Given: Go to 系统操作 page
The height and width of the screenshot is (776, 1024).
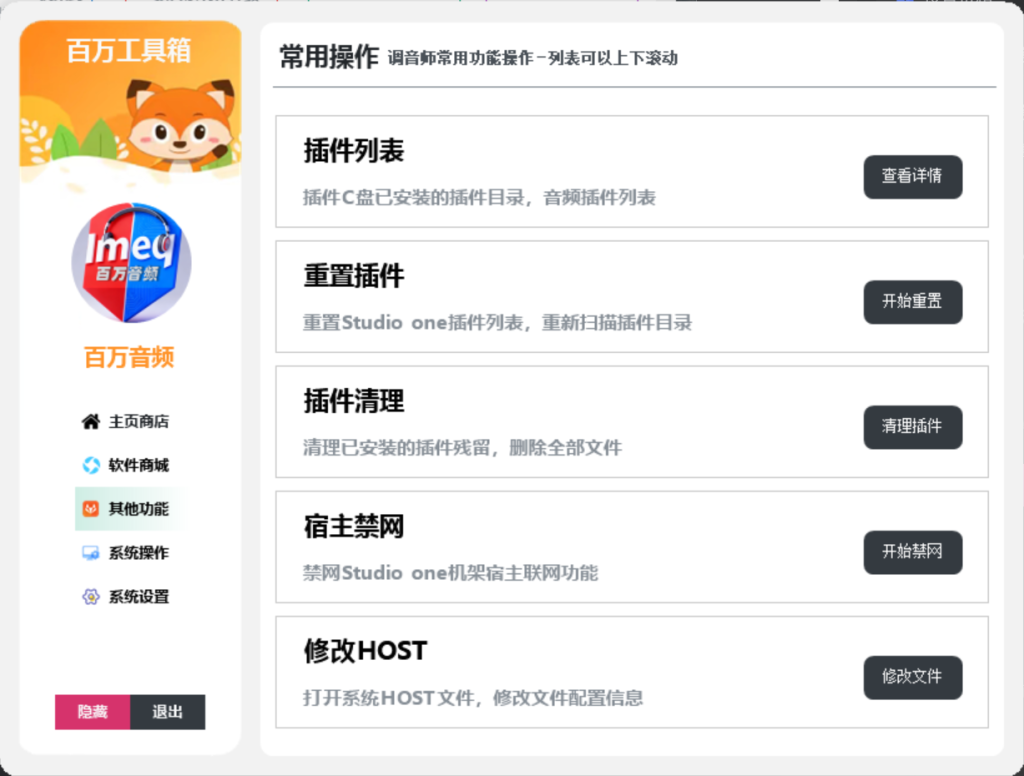Looking at the screenshot, I should tap(126, 553).
